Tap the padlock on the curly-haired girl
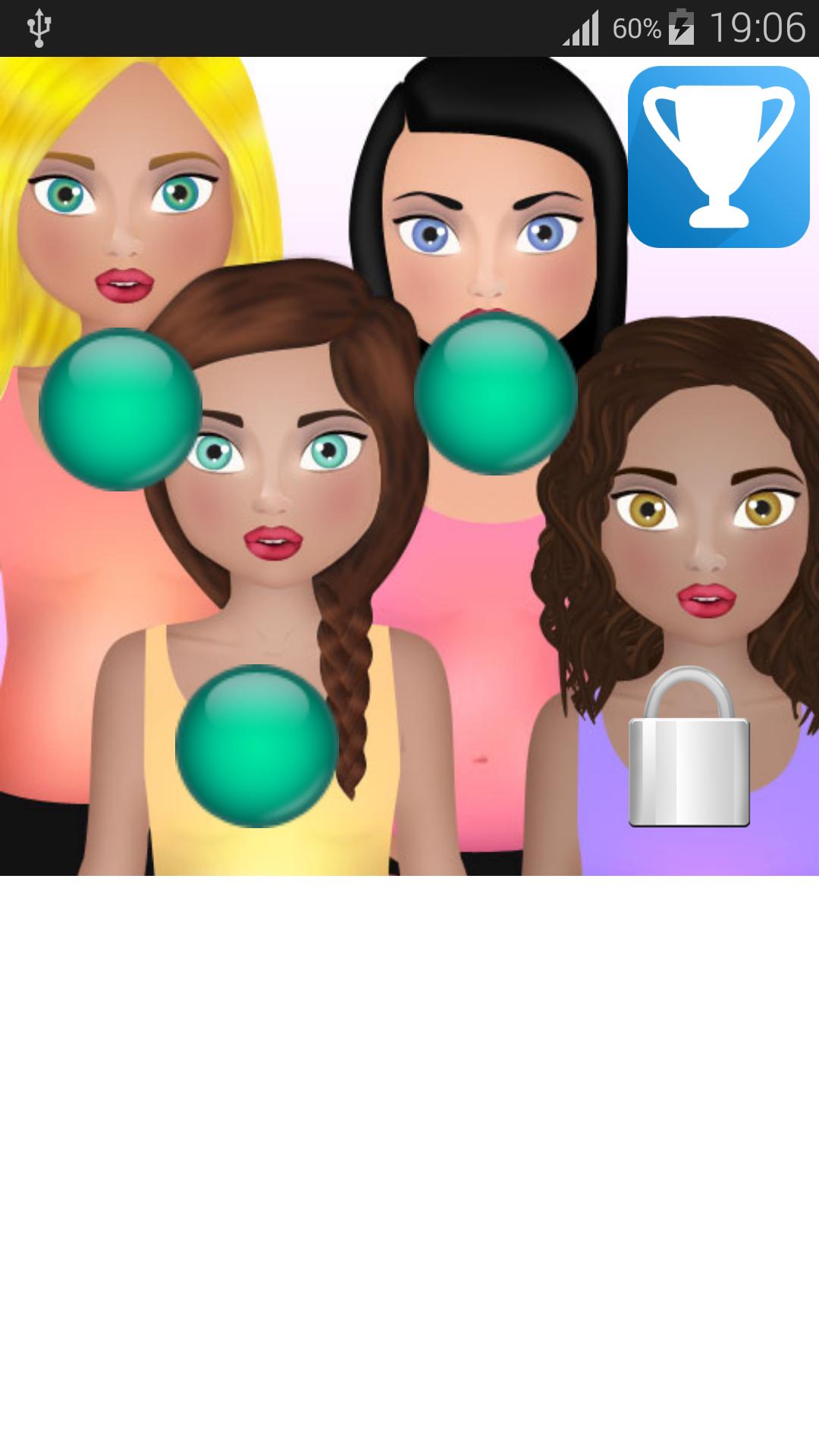The image size is (819, 1456). pyautogui.click(x=689, y=748)
